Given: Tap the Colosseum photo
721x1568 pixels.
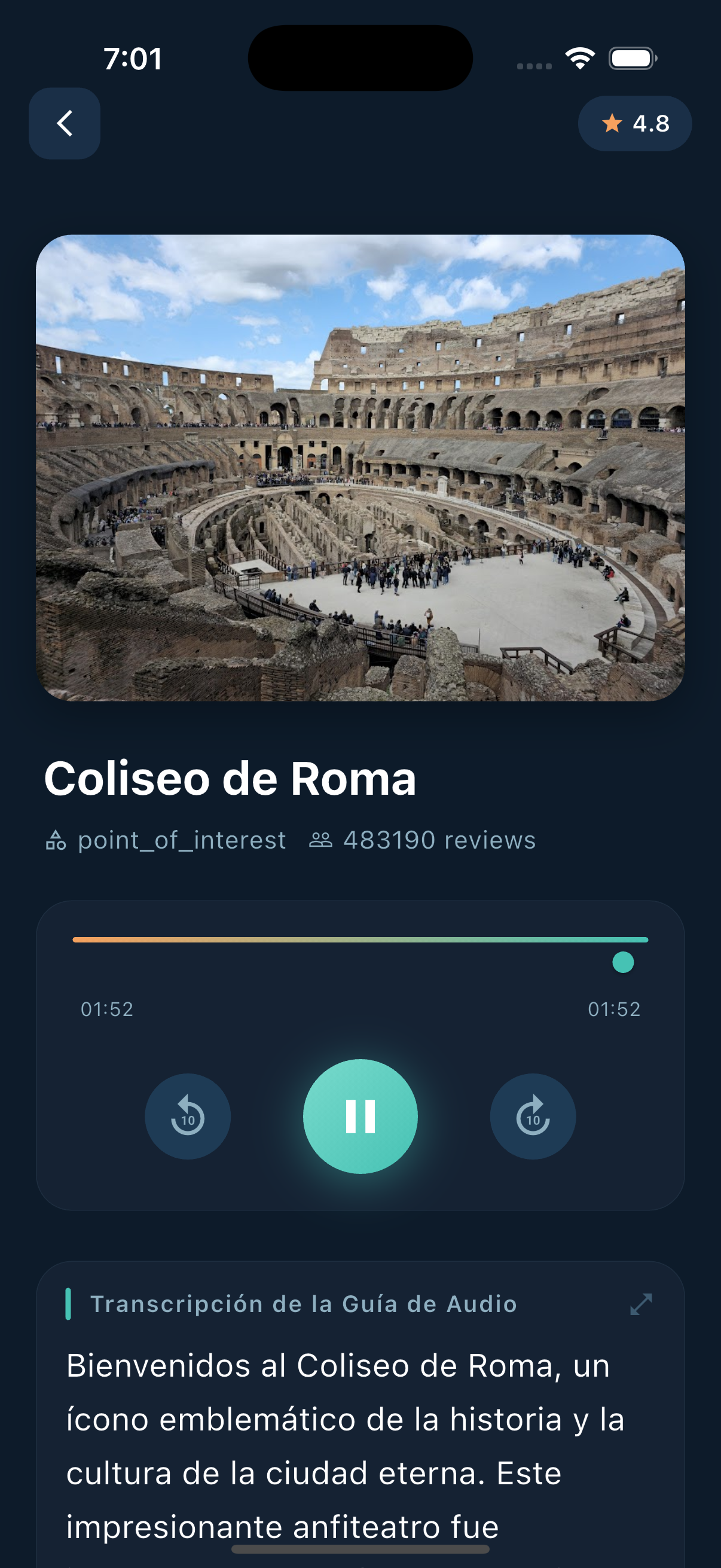Looking at the screenshot, I should coord(360,469).
